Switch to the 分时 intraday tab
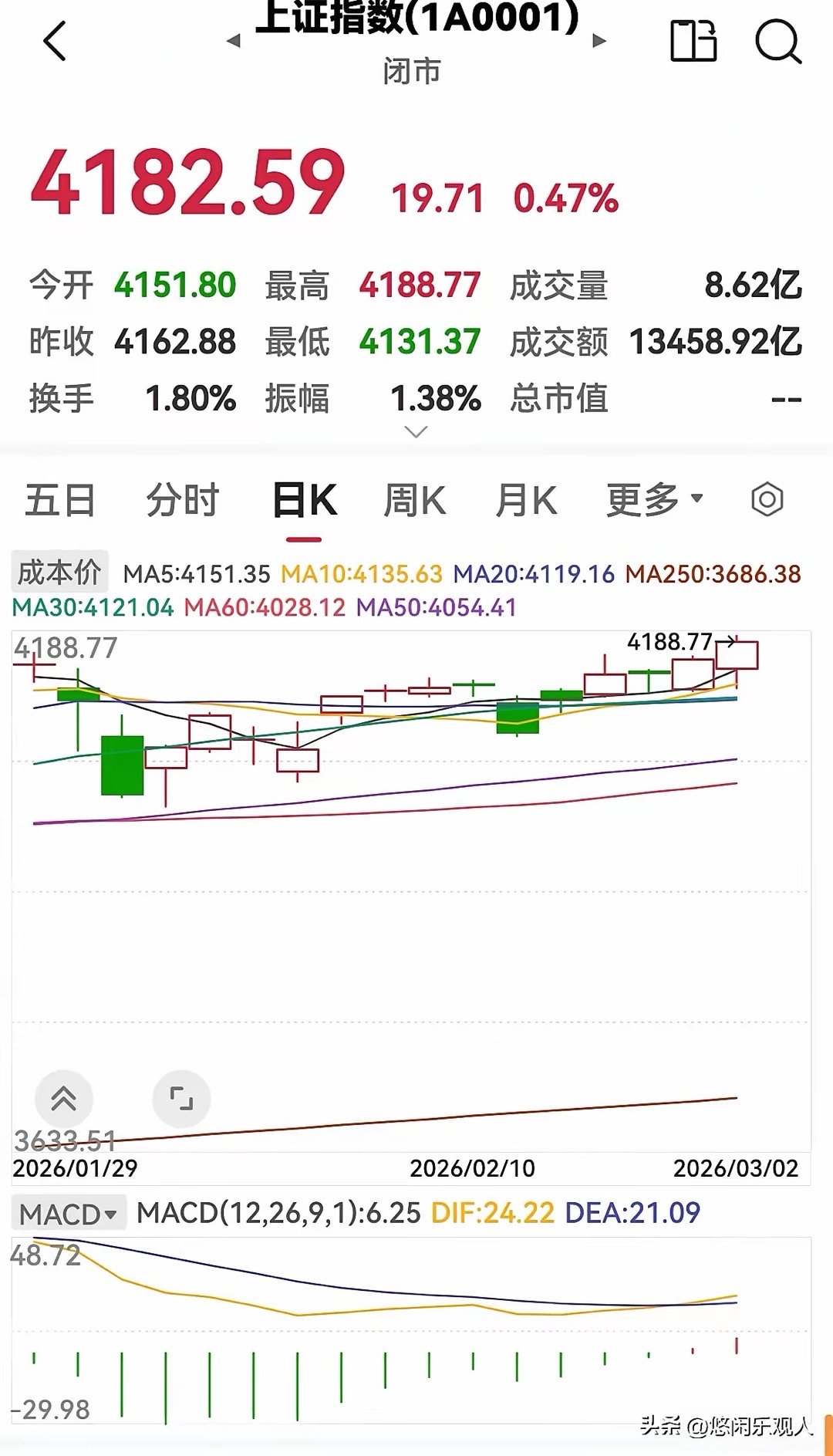Image resolution: width=833 pixels, height=1456 pixels. coord(183,500)
